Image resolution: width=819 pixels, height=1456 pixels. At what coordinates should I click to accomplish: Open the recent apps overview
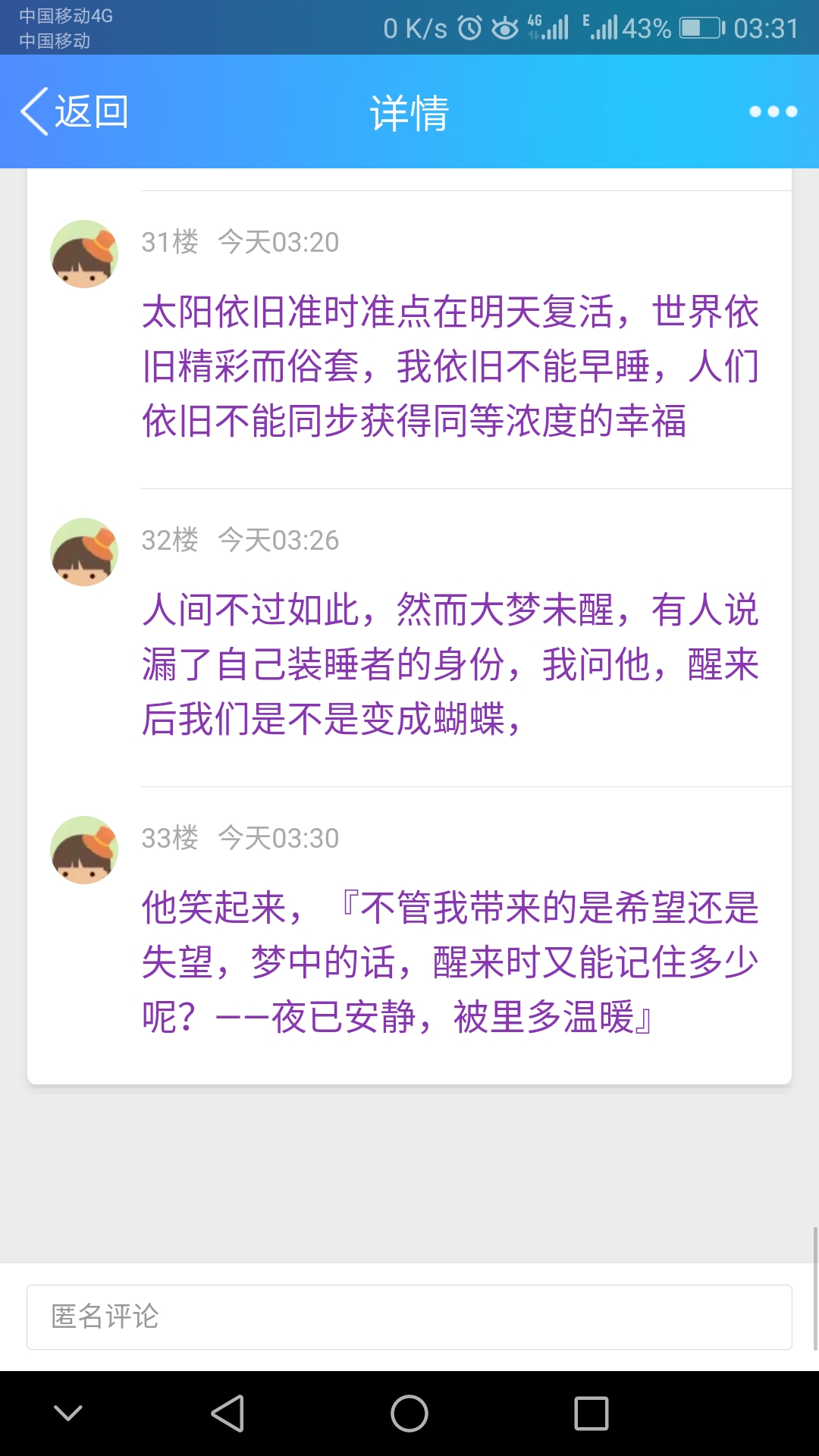pos(591,1414)
